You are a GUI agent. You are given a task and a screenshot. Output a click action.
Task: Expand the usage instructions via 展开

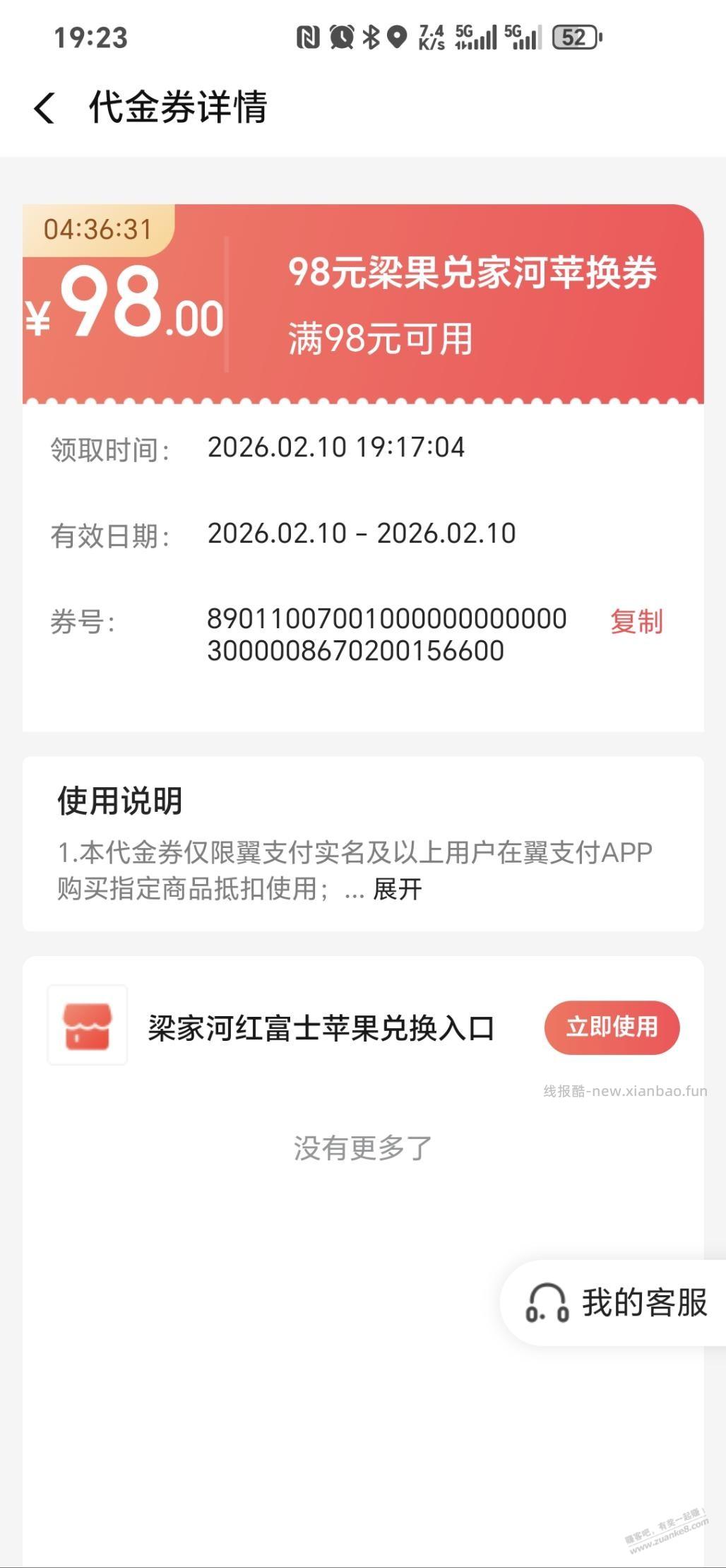pyautogui.click(x=395, y=892)
